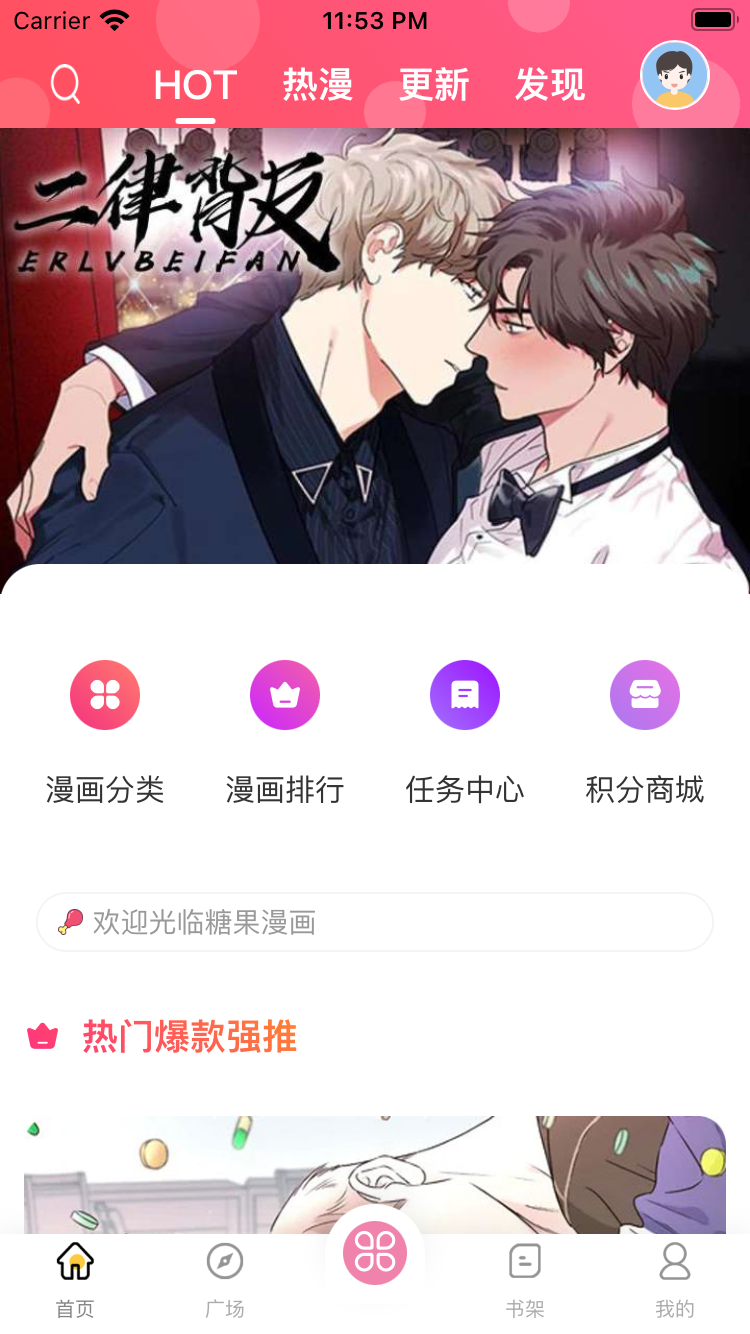Switch to the 热漫 tab
This screenshot has height=1334, width=750.
coord(317,86)
